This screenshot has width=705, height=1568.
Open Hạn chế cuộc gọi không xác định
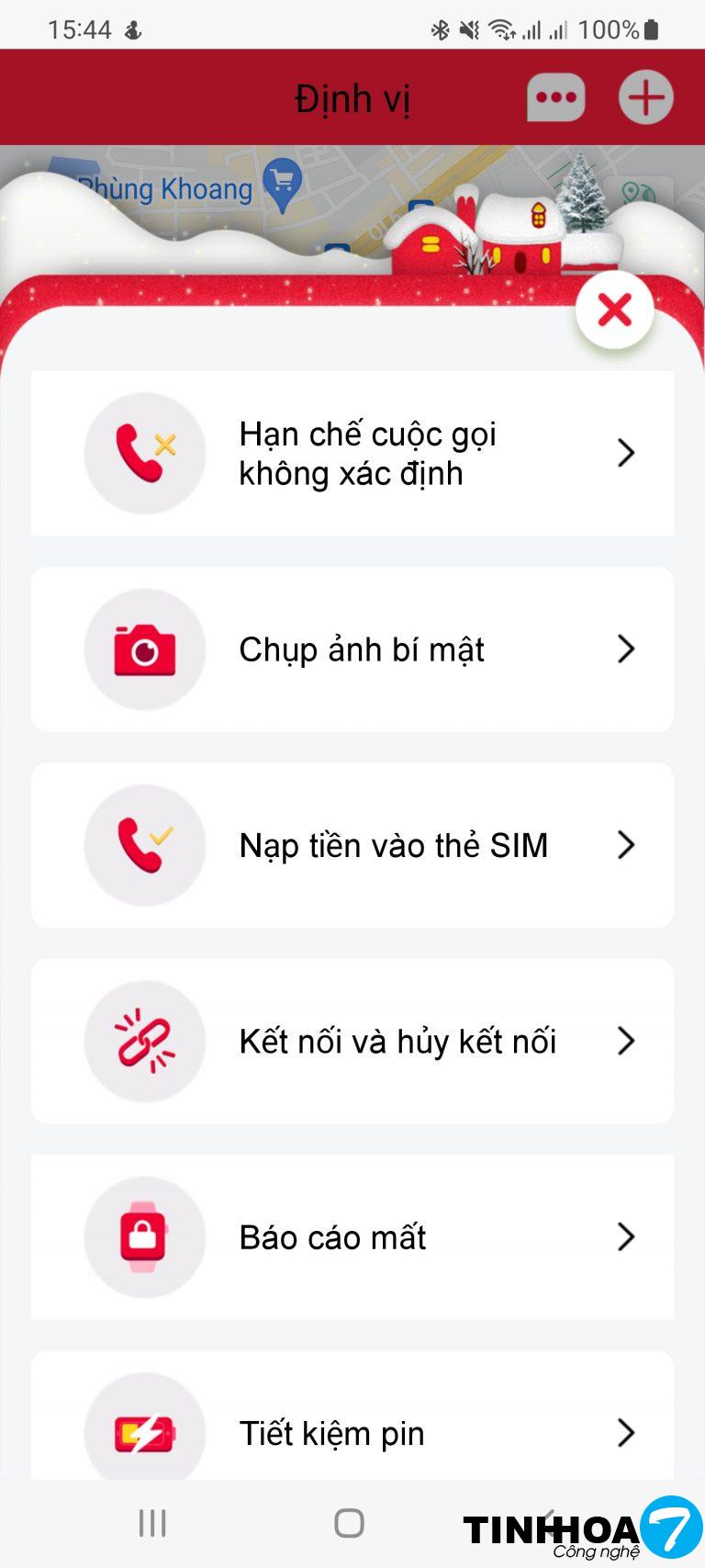(x=352, y=453)
